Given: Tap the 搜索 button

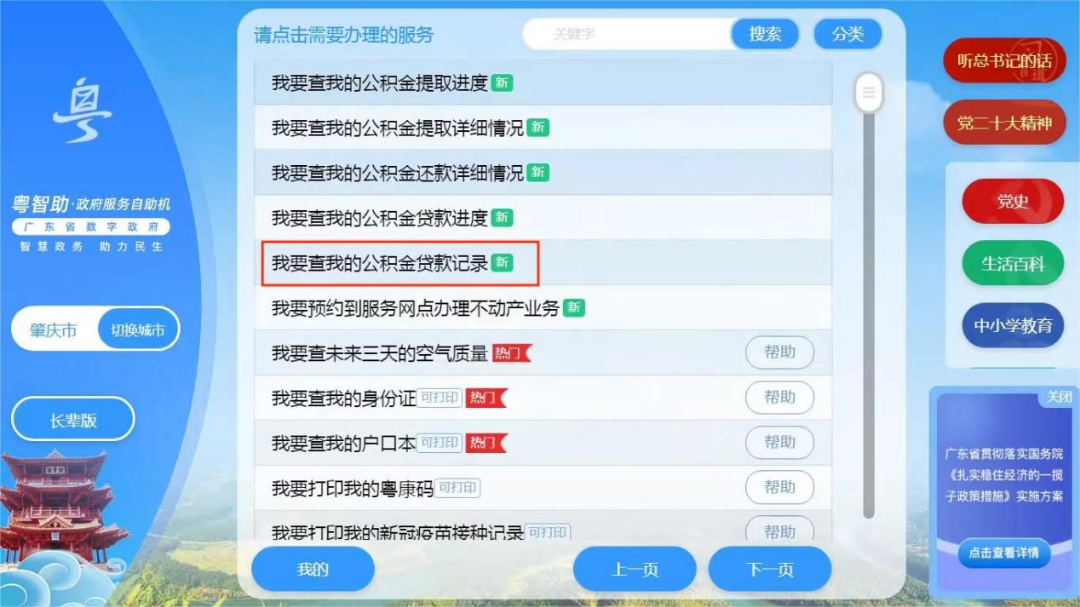Looking at the screenshot, I should click(765, 34).
